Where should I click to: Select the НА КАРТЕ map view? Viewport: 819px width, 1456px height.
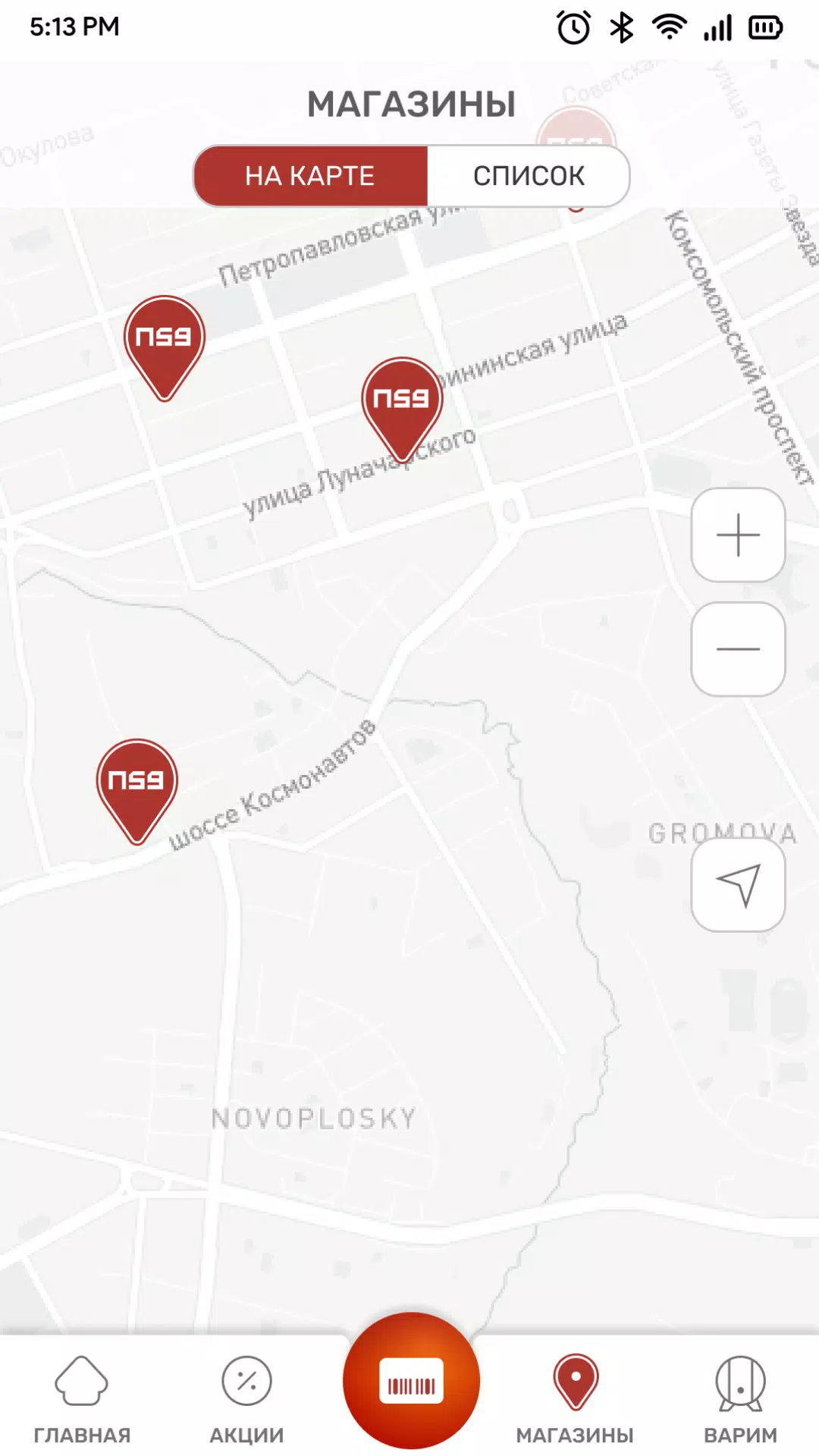point(310,176)
